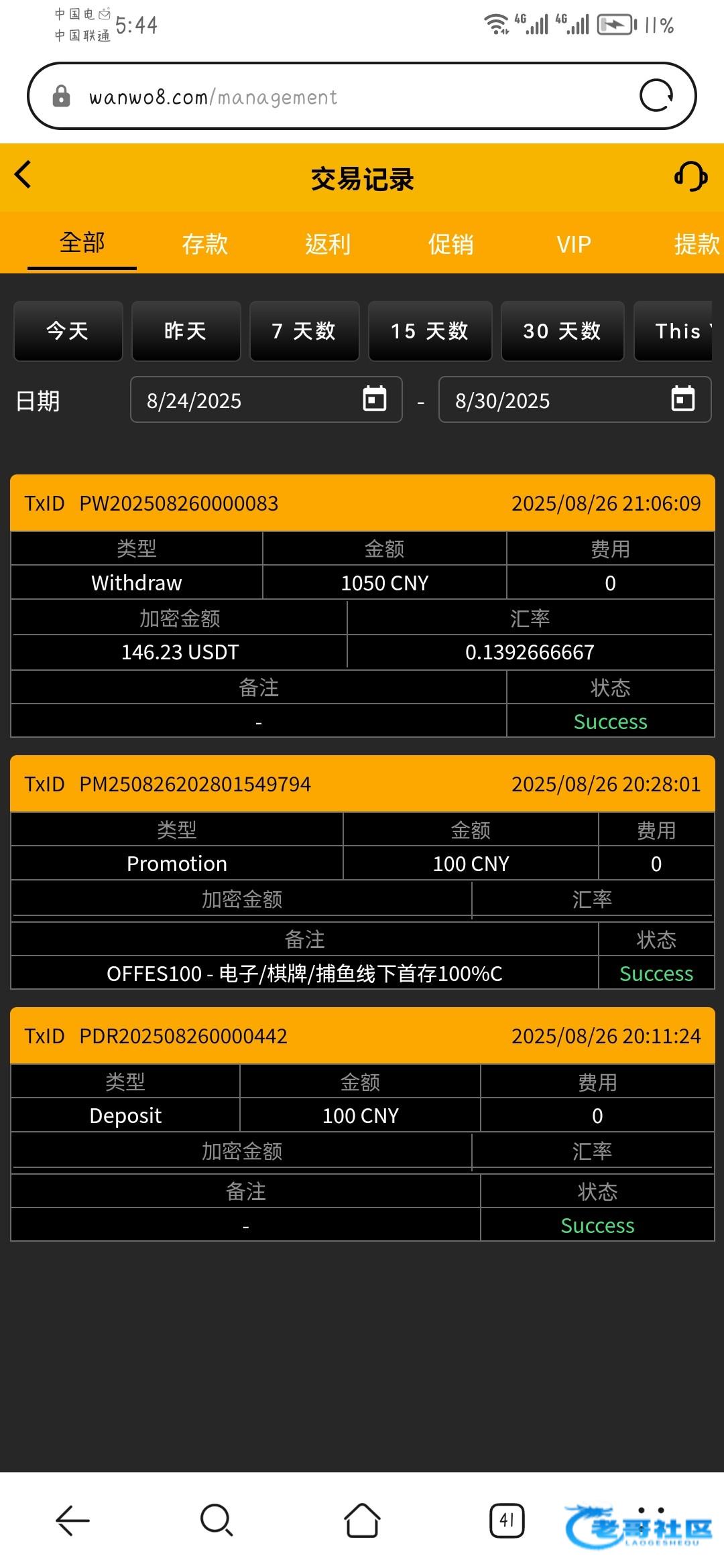Open browser search from bottom bar
This screenshot has width=724, height=1568.
[x=217, y=1520]
